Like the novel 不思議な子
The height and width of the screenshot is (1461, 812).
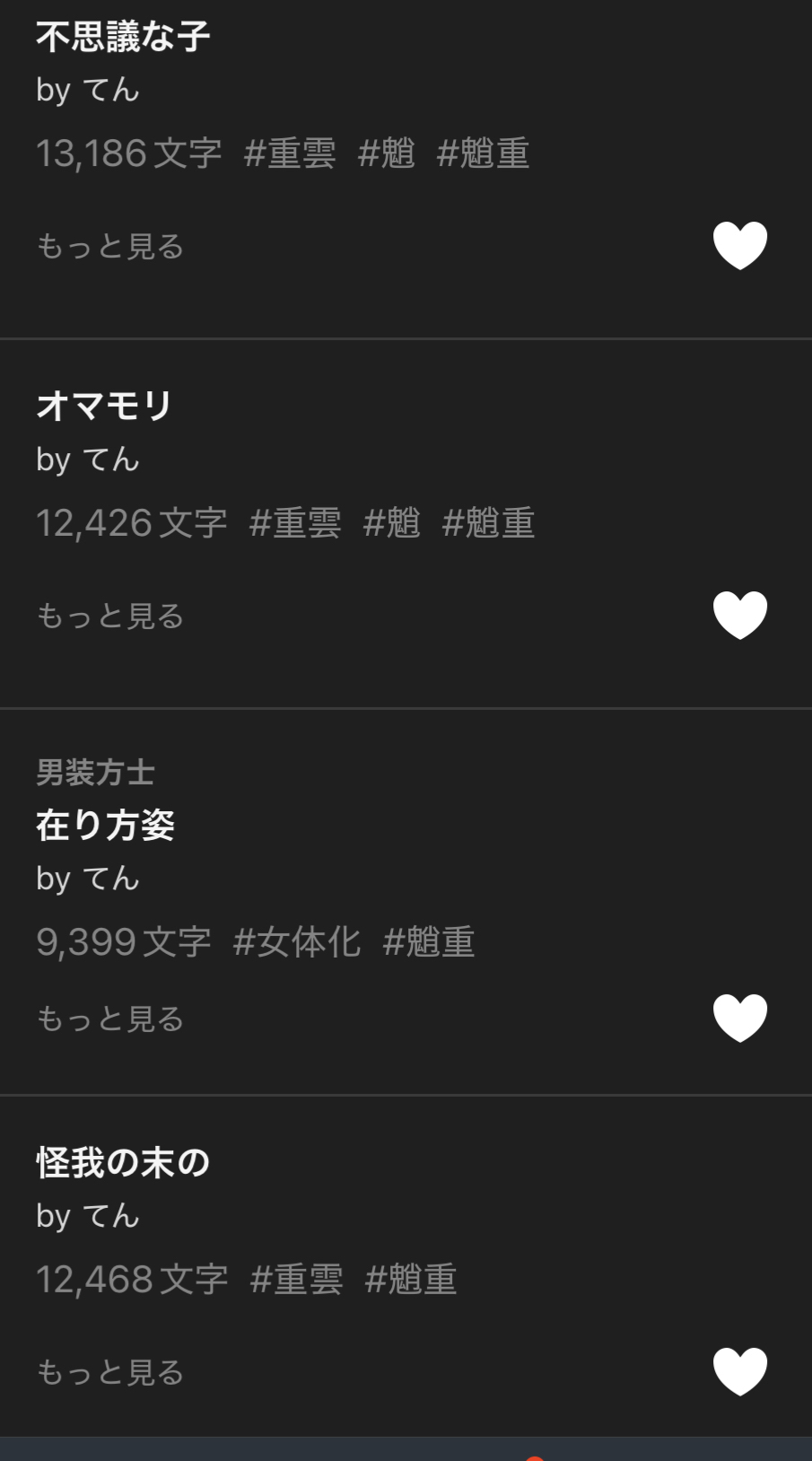pos(739,245)
